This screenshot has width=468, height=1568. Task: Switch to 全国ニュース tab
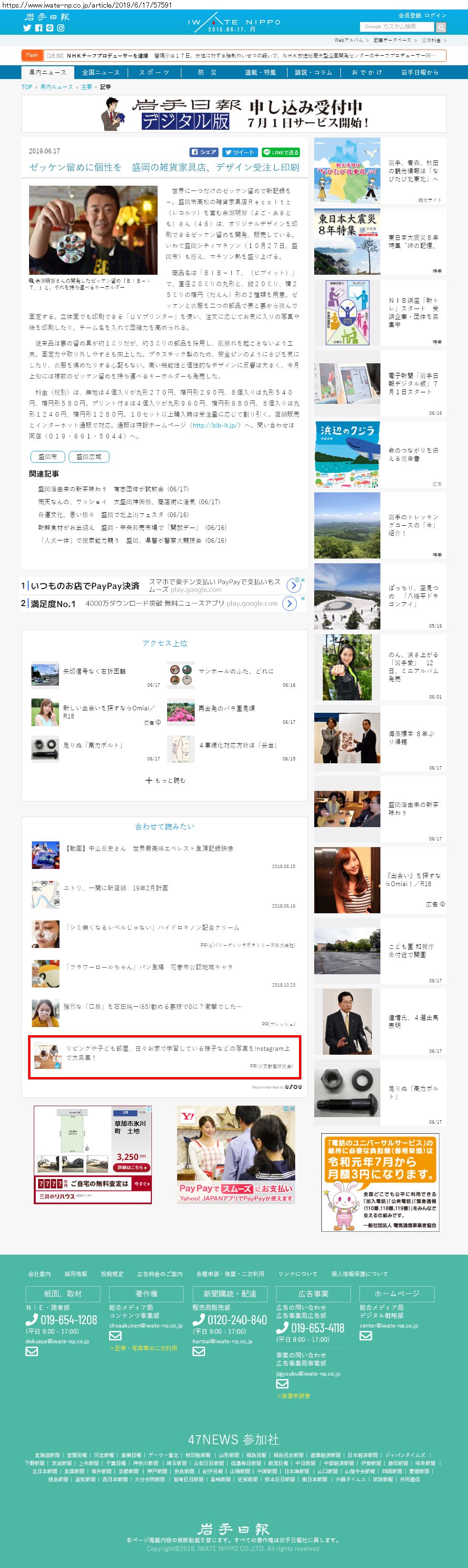[101, 72]
